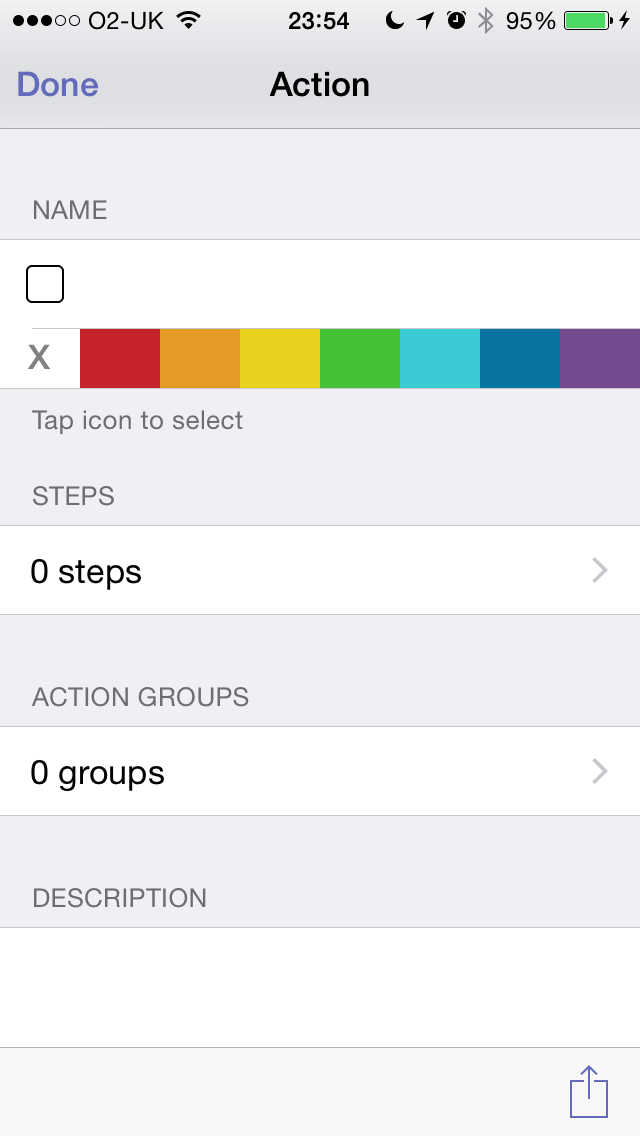Open the 0 groups row
Image resolution: width=640 pixels, height=1136 pixels.
[320, 772]
